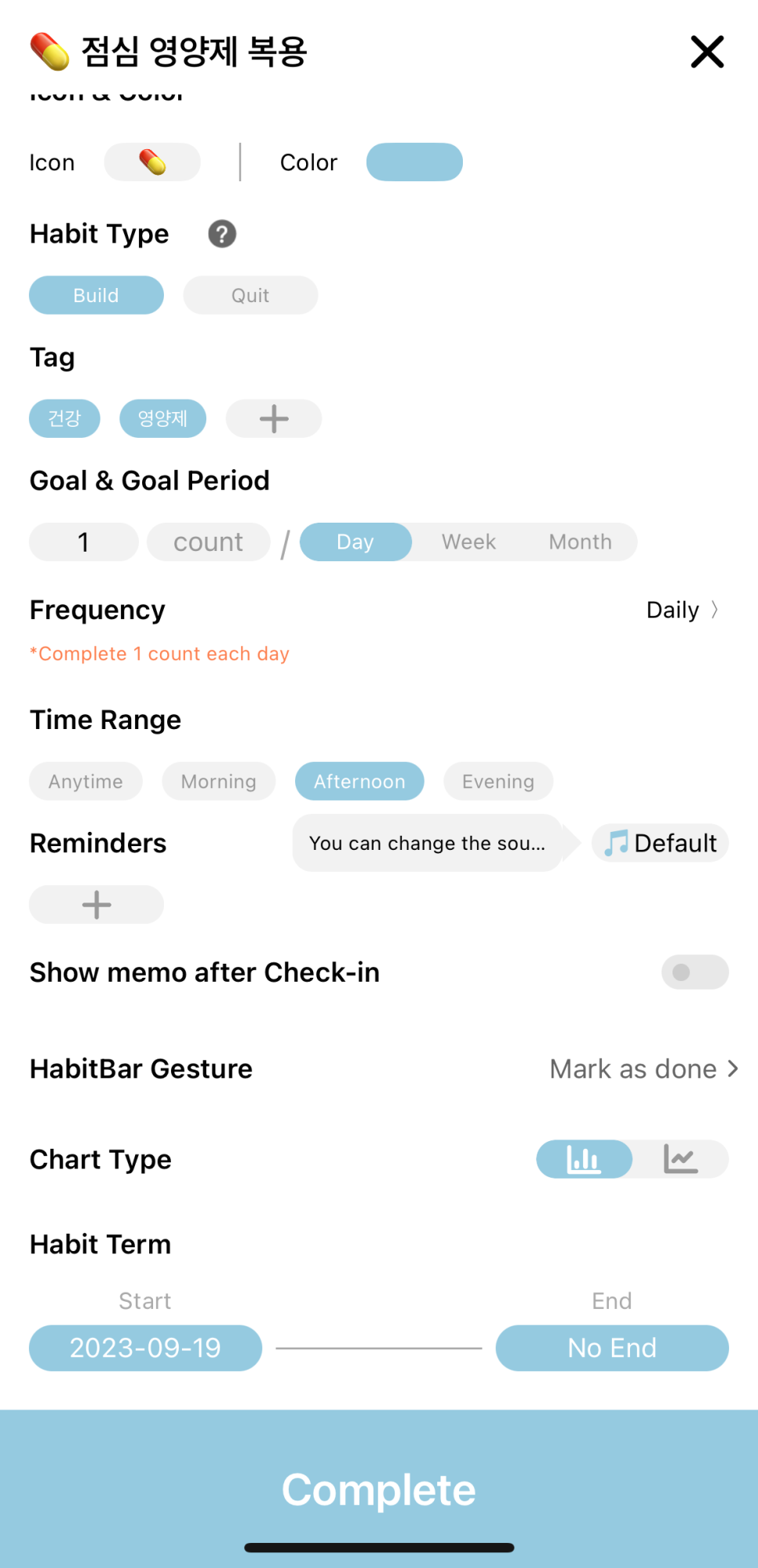Open the color picker swatch
This screenshot has width=758, height=1568.
coord(414,162)
